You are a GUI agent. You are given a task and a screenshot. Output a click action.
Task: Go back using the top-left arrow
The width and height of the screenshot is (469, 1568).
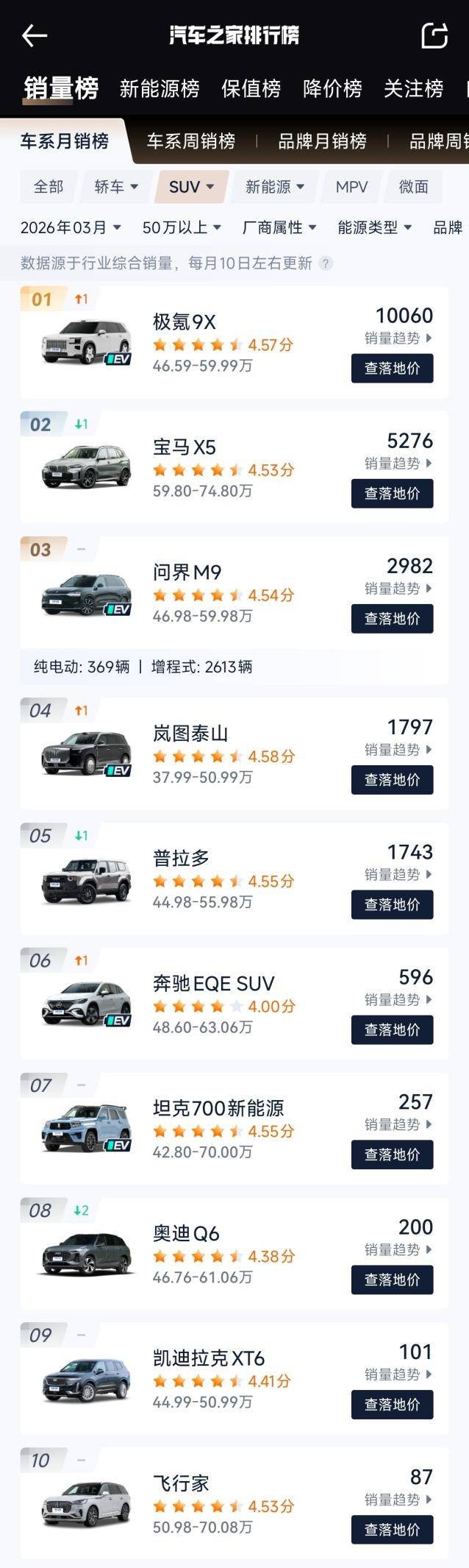click(x=34, y=35)
